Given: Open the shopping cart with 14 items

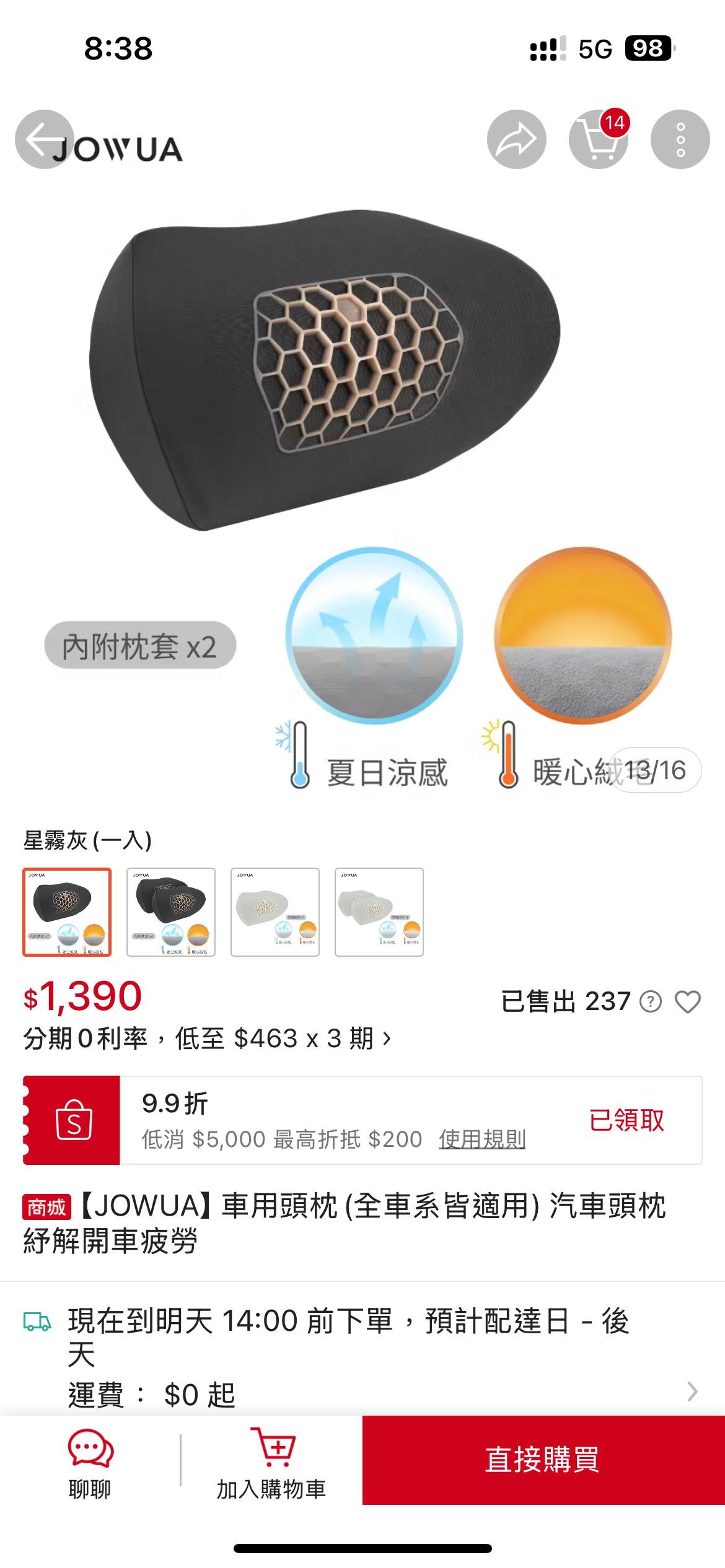Looking at the screenshot, I should click(598, 139).
